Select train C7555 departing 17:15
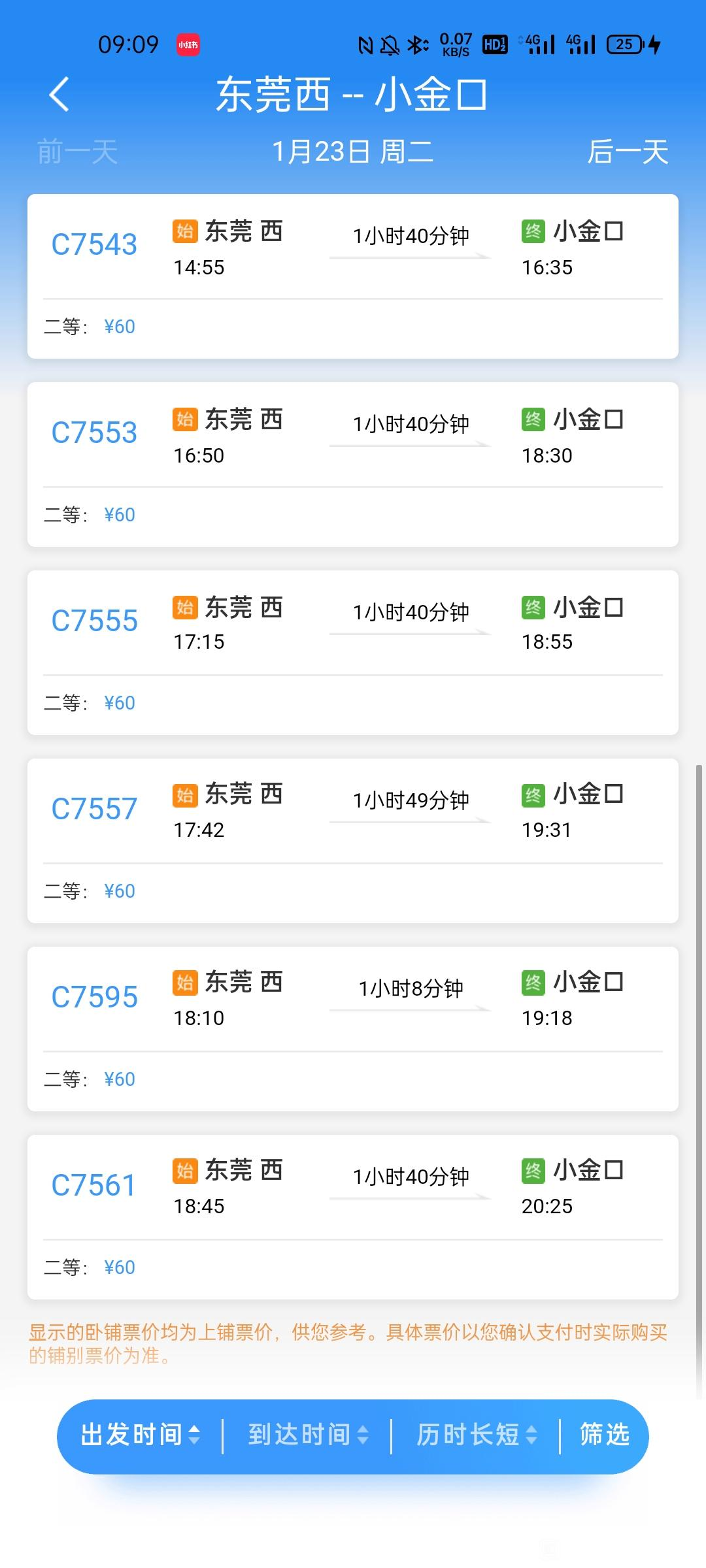Image resolution: width=706 pixels, height=1568 pixels. (x=353, y=653)
